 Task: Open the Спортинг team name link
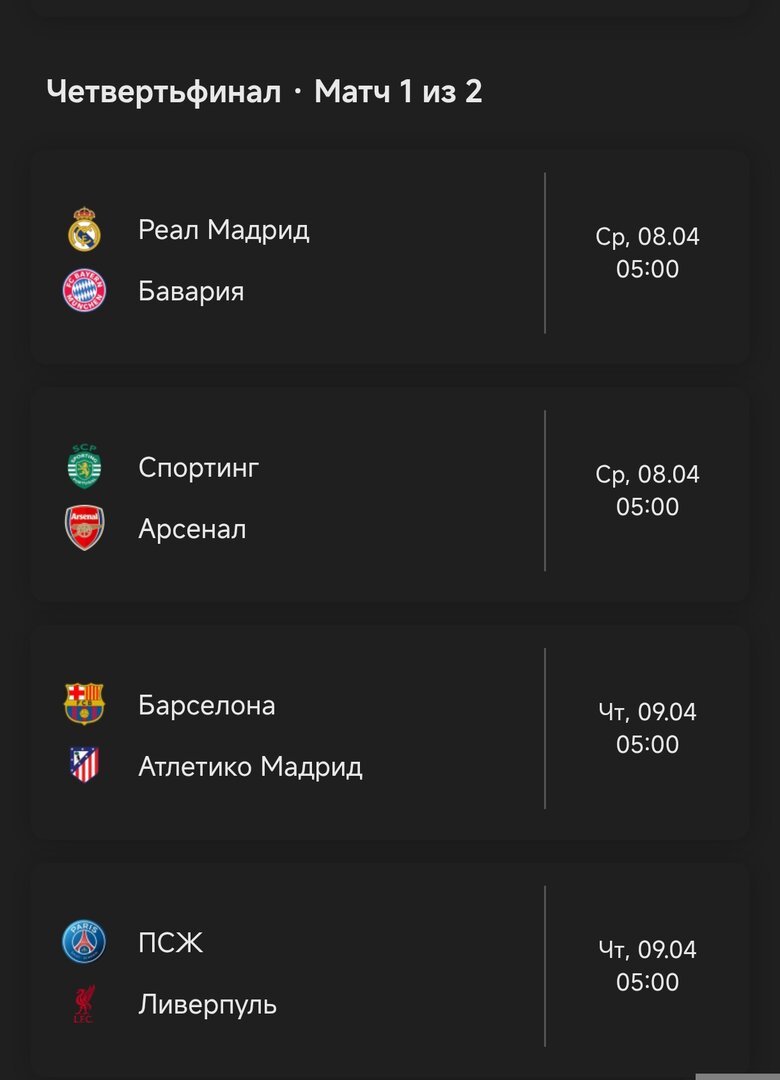point(198,466)
